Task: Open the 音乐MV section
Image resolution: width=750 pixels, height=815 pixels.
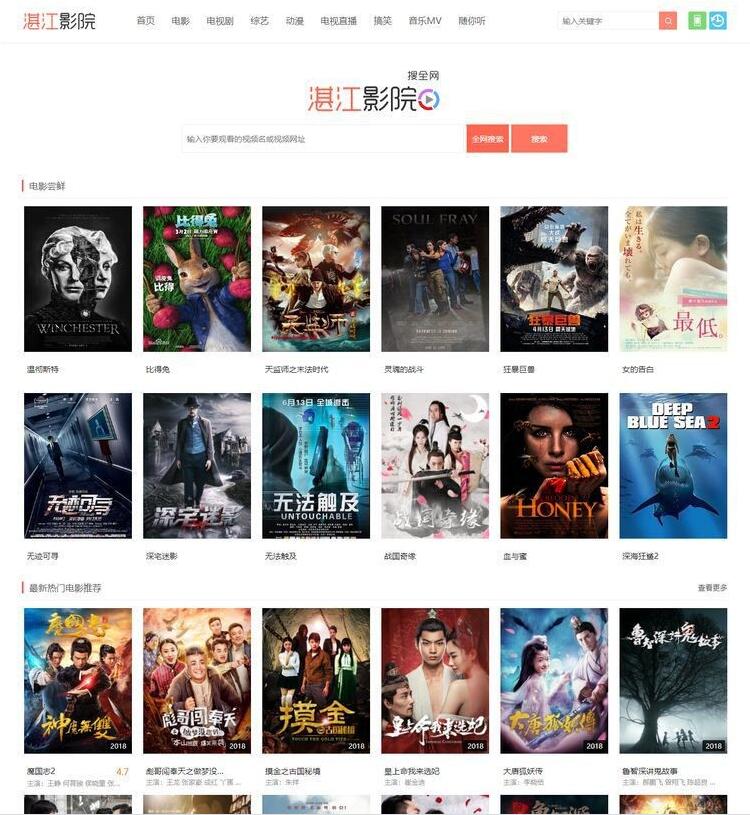Action: (x=424, y=21)
